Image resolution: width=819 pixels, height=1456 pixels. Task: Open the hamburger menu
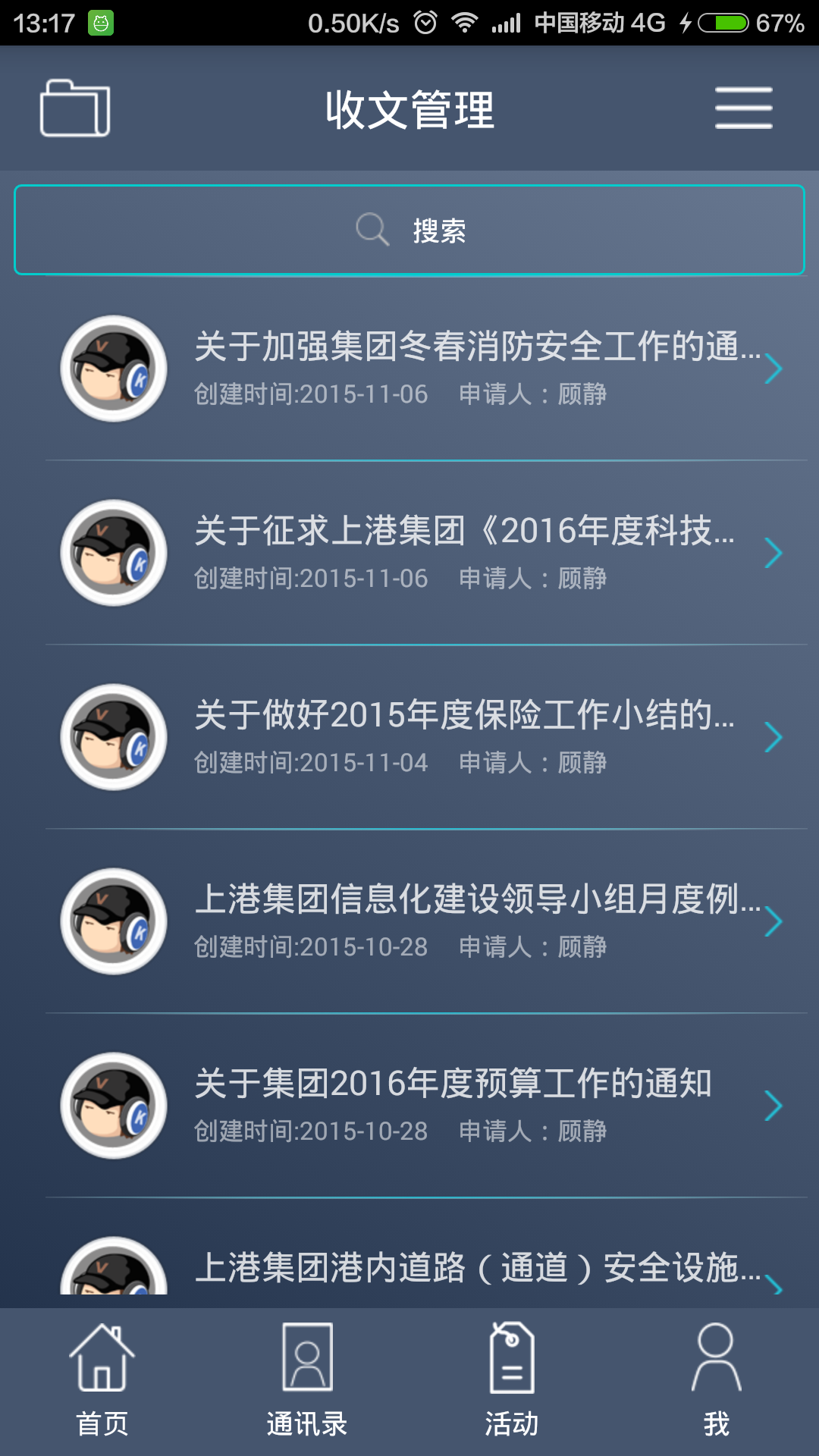(743, 108)
